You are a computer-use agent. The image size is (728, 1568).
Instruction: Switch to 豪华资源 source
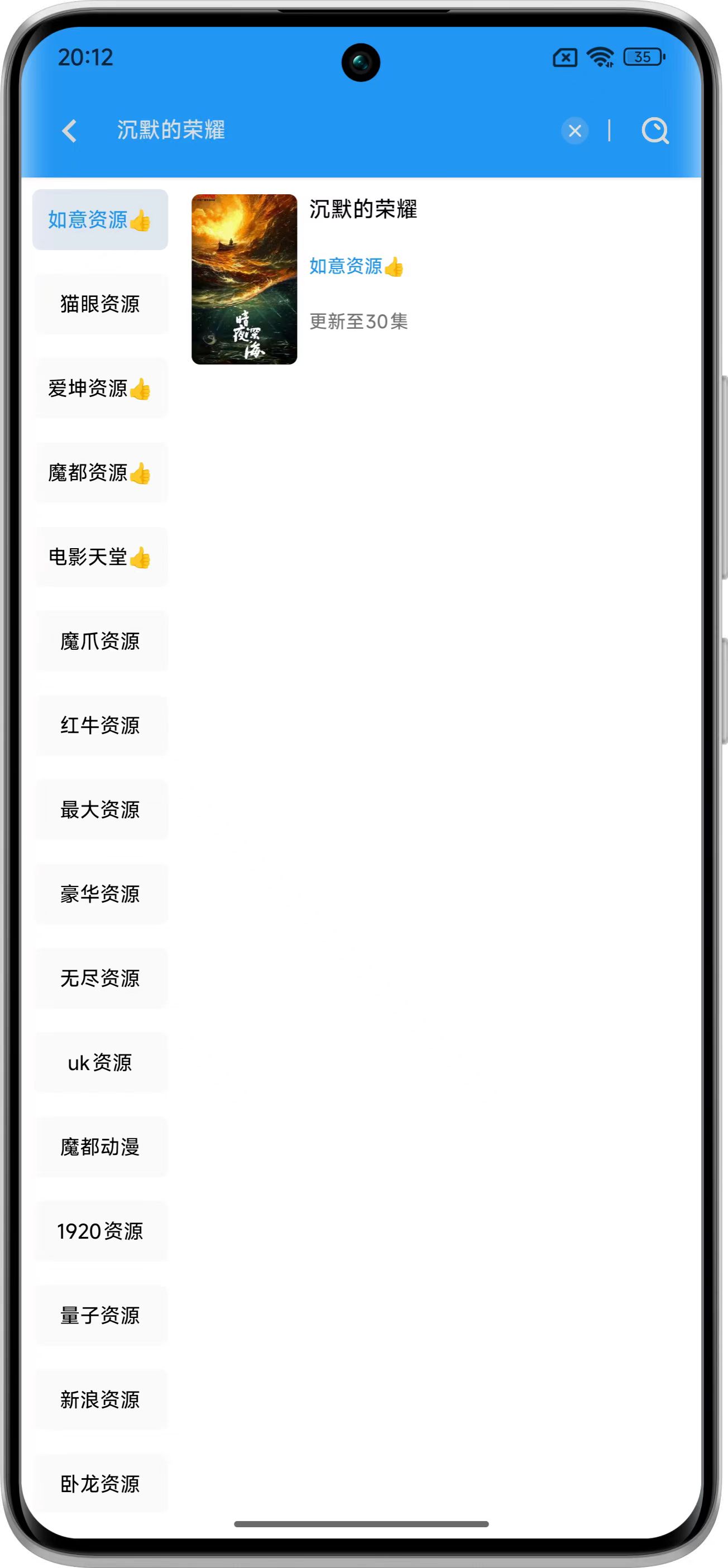tap(100, 894)
